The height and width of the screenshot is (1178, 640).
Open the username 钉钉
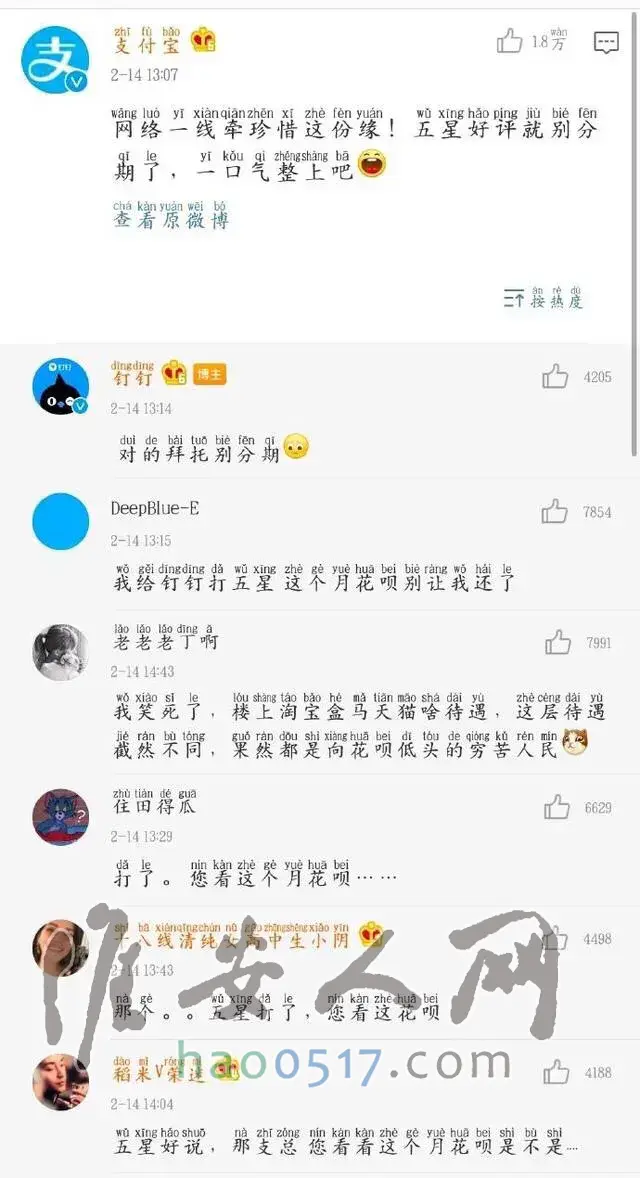click(133, 378)
